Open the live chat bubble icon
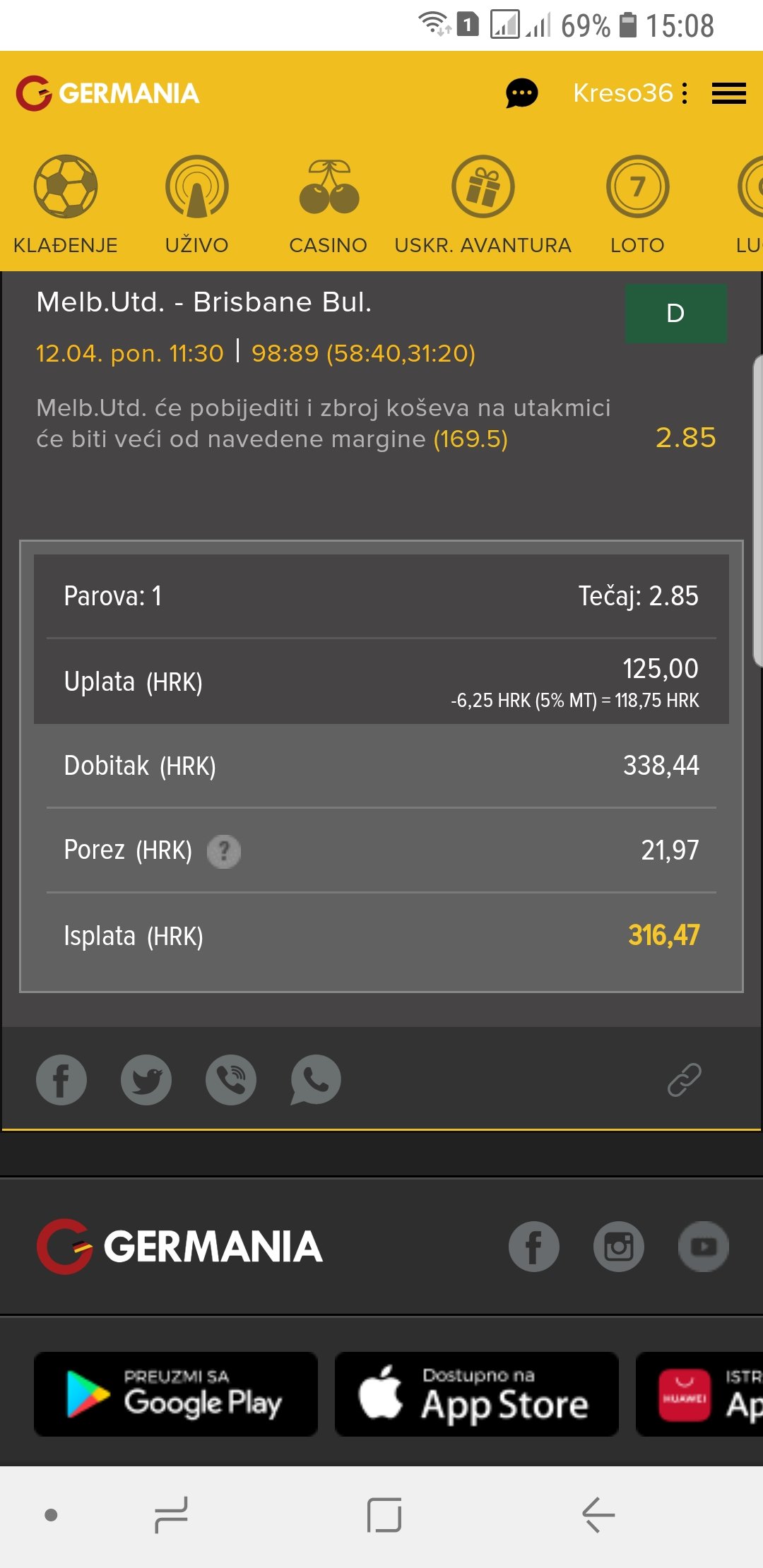Screen dimensions: 763x1568 (x=521, y=93)
